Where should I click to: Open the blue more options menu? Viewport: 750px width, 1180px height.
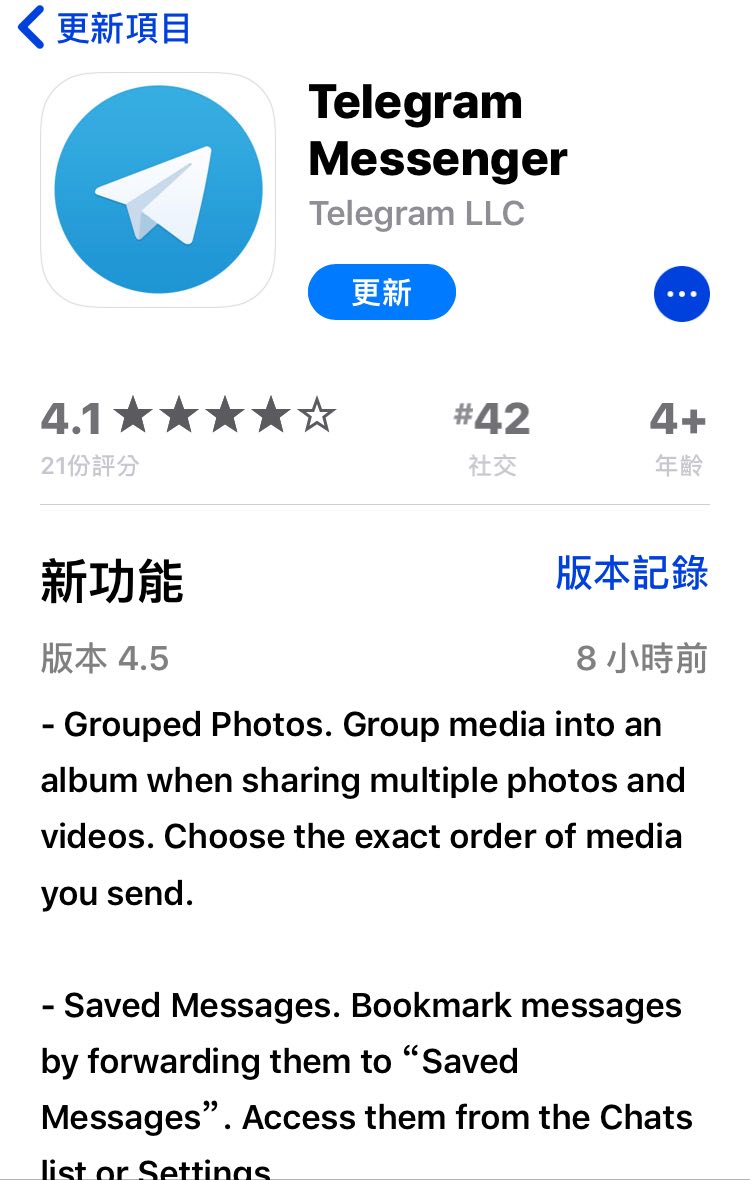pos(681,294)
